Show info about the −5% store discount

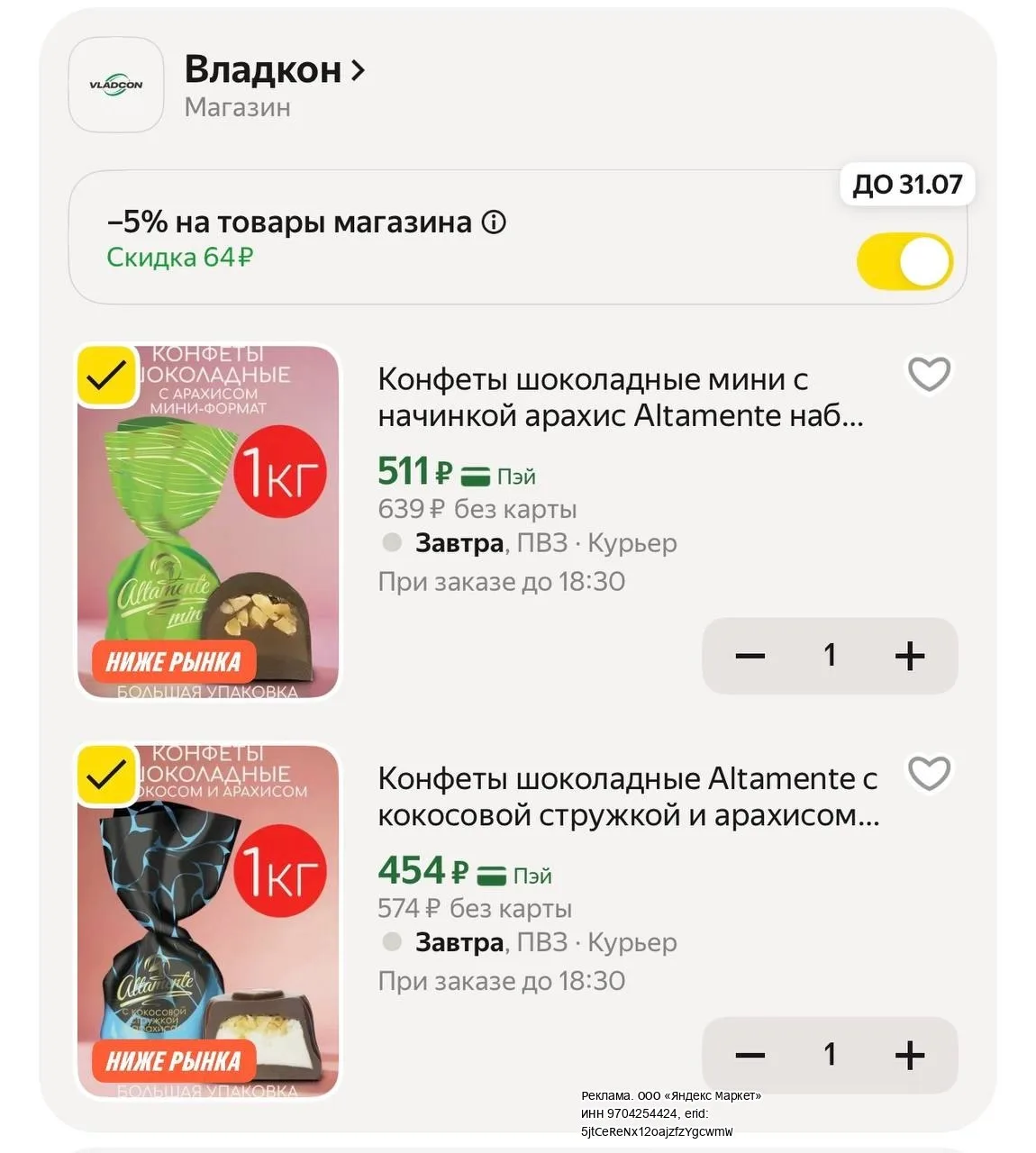494,222
